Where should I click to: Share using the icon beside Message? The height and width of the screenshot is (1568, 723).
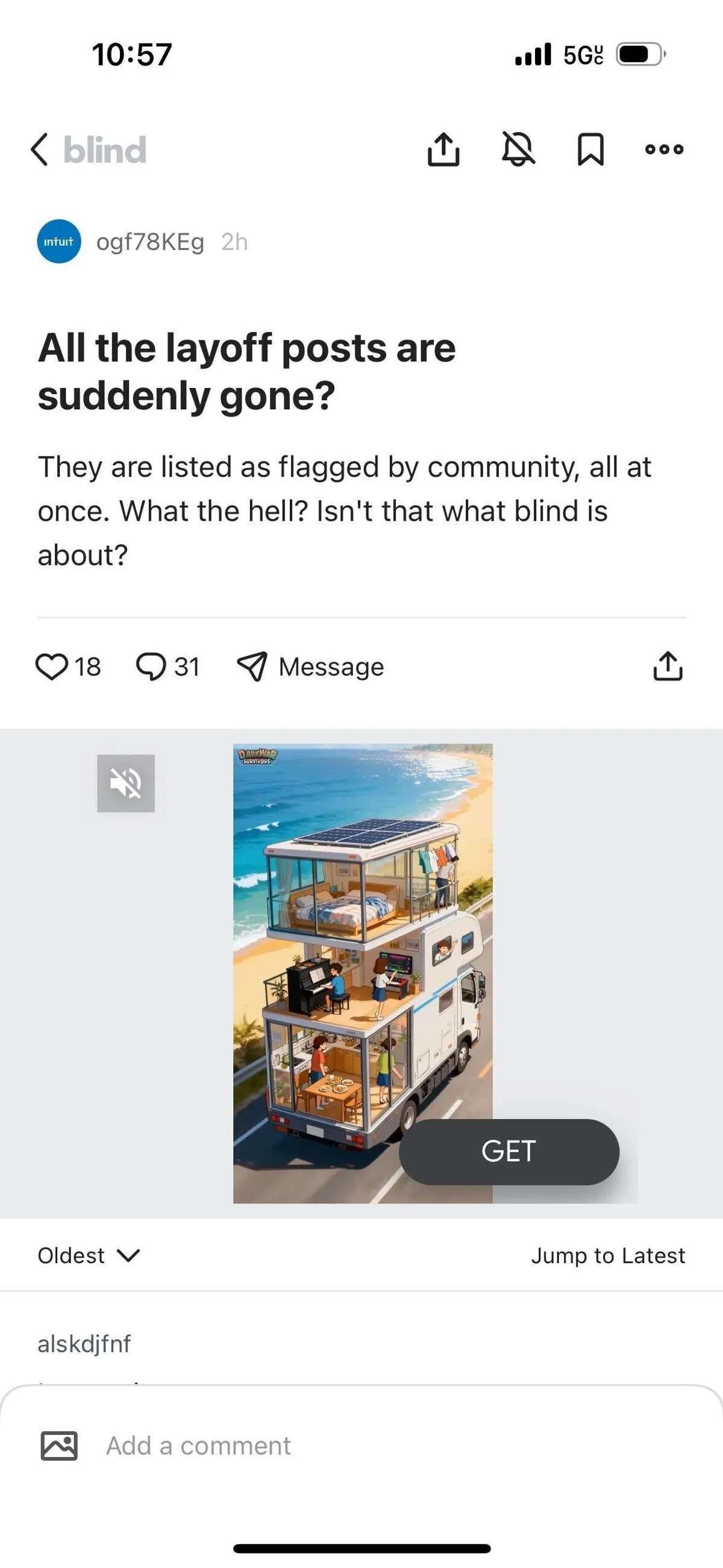click(668, 666)
